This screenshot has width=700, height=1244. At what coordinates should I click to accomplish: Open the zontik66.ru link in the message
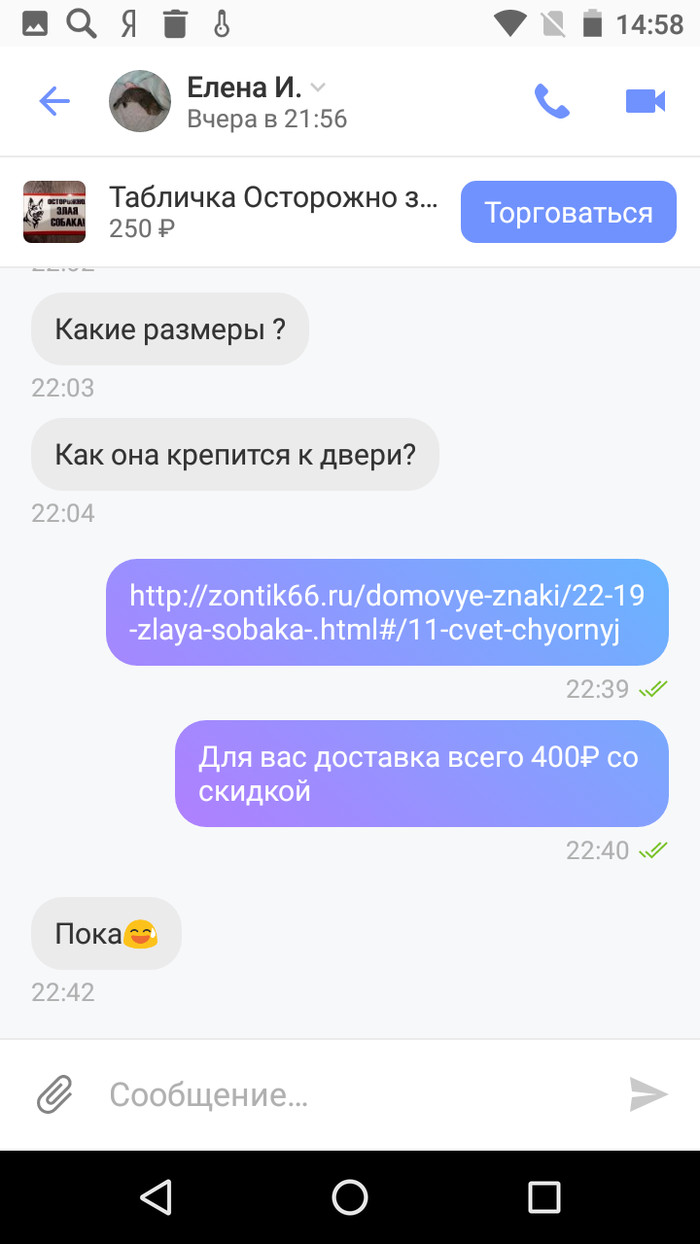(387, 613)
